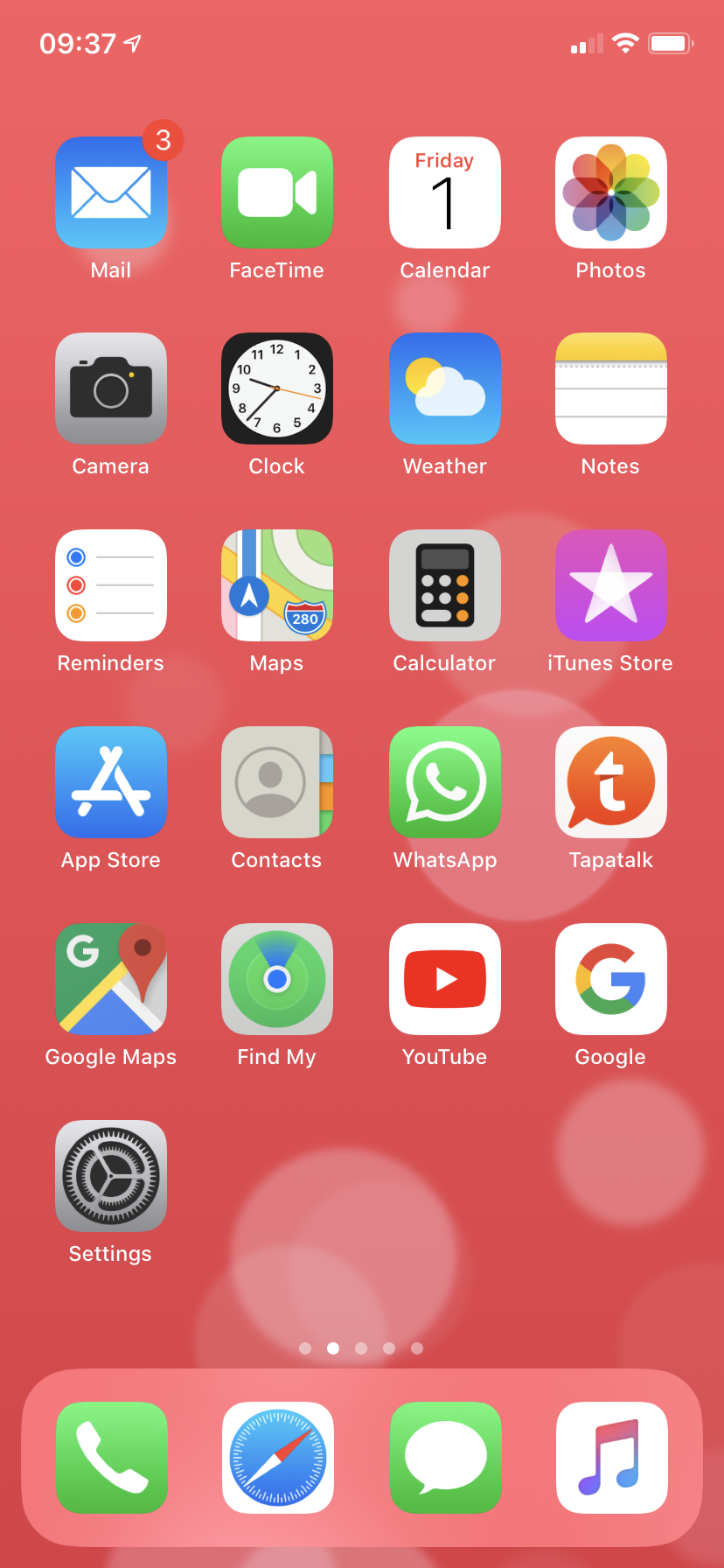Launch Safari from the dock
Viewport: 724px width, 1568px height.
(278, 1458)
